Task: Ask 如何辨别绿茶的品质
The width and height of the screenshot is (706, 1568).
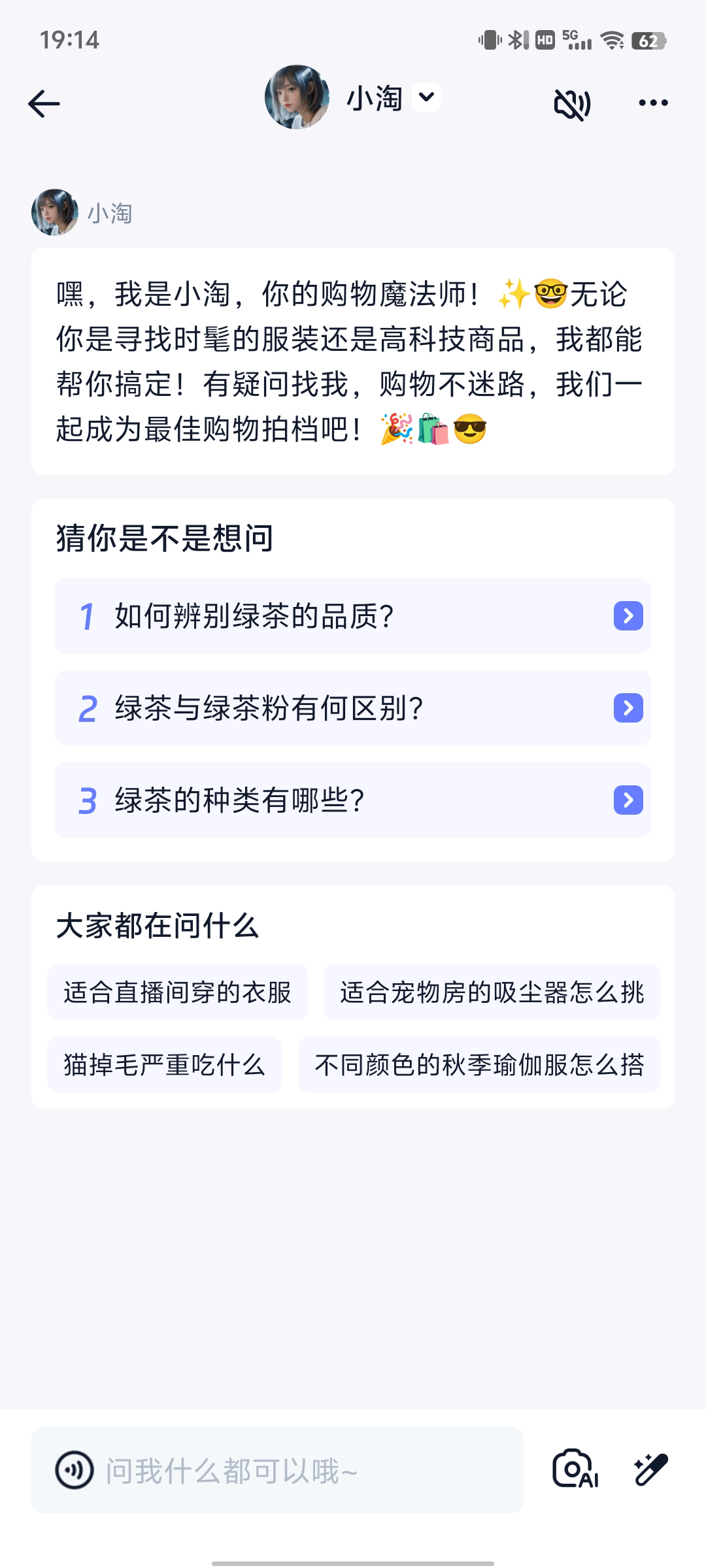Action: tap(353, 615)
